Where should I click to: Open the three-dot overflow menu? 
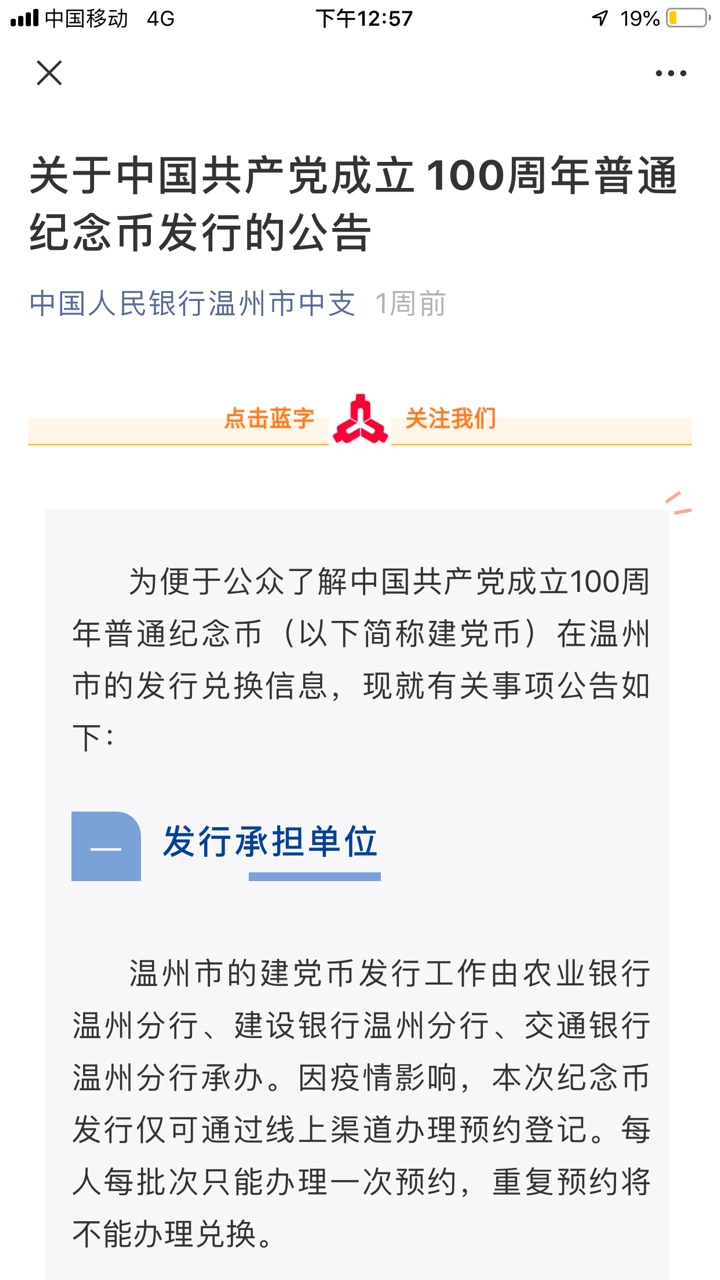[x=670, y=73]
